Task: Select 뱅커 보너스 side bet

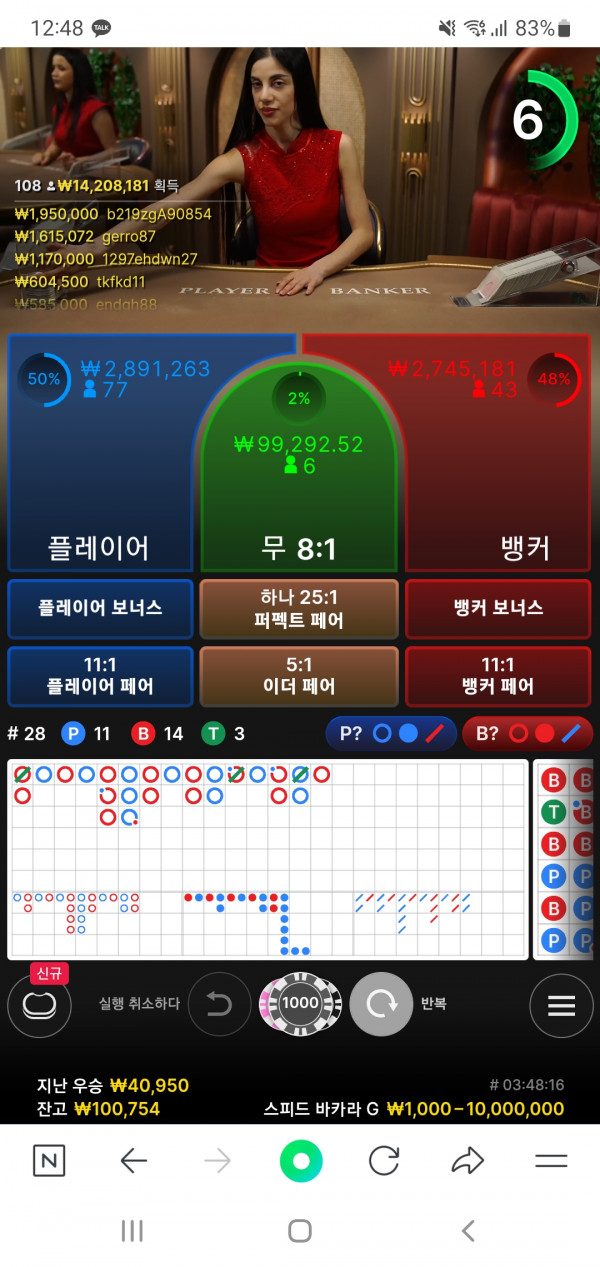Action: pos(498,608)
